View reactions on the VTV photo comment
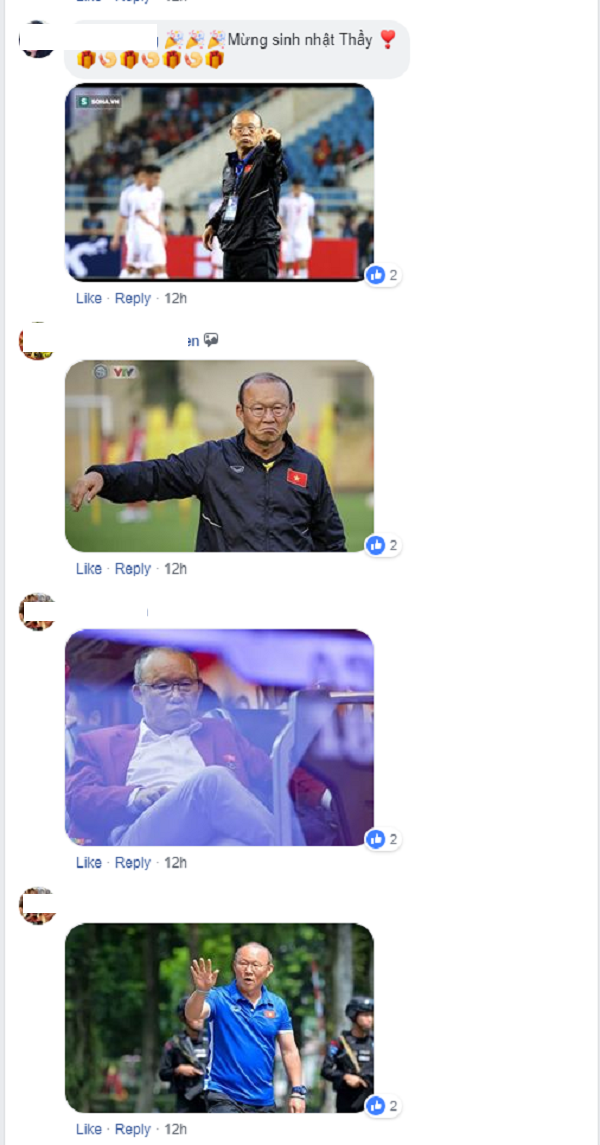This screenshot has height=1145, width=600. coord(382,545)
